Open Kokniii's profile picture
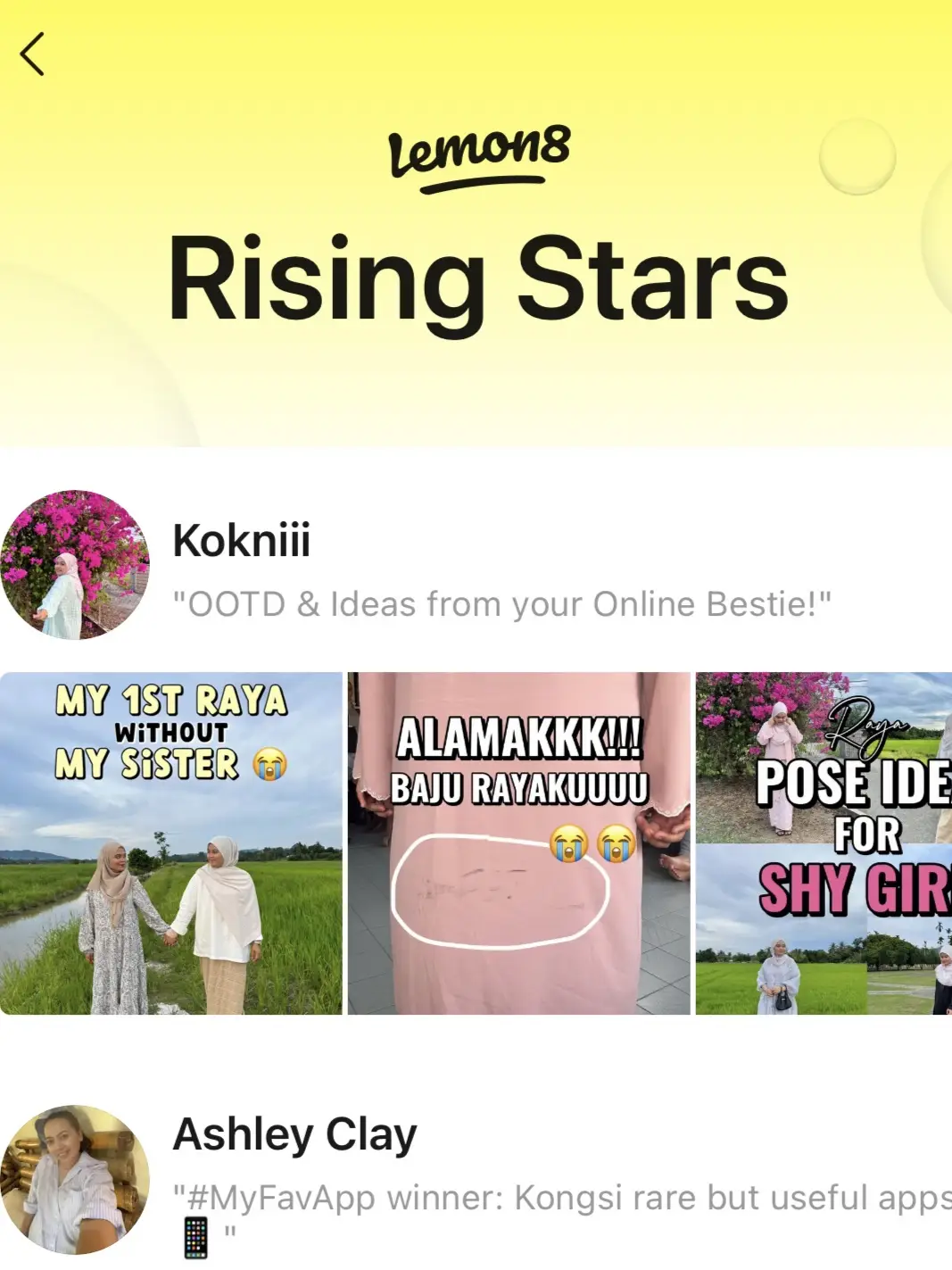 (x=75, y=565)
